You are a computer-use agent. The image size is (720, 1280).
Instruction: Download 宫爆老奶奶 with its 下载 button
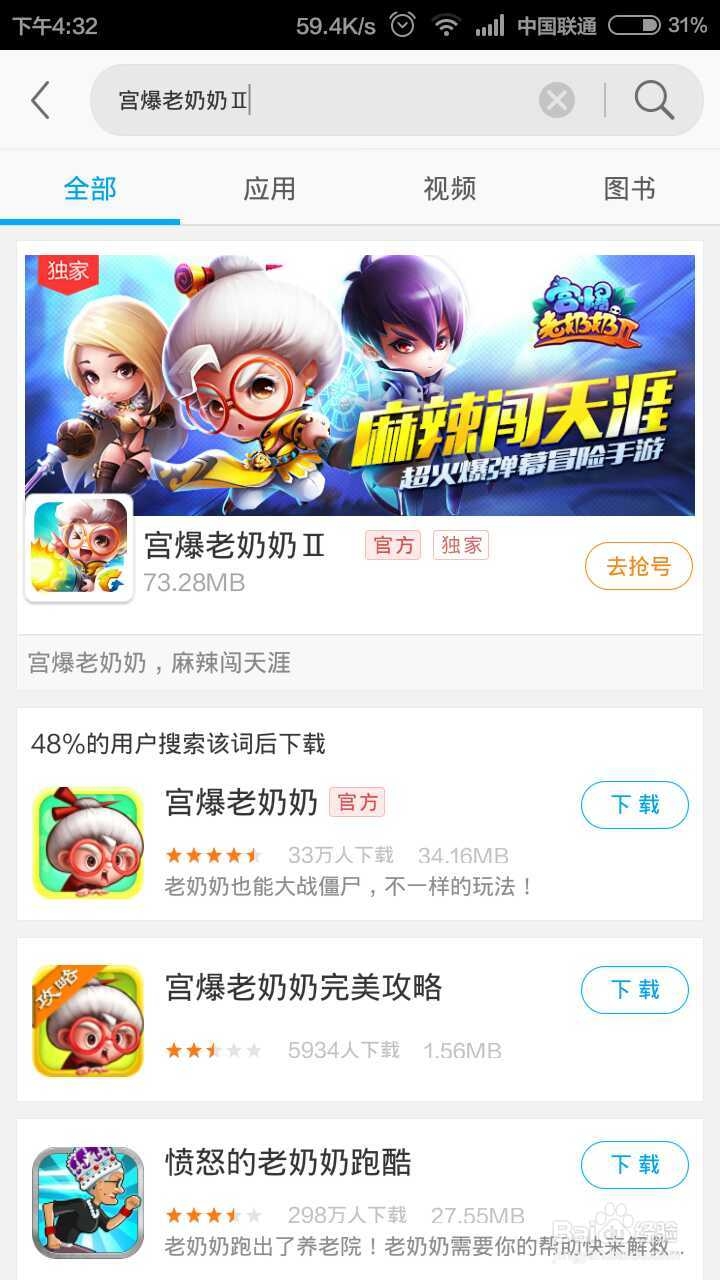click(634, 804)
